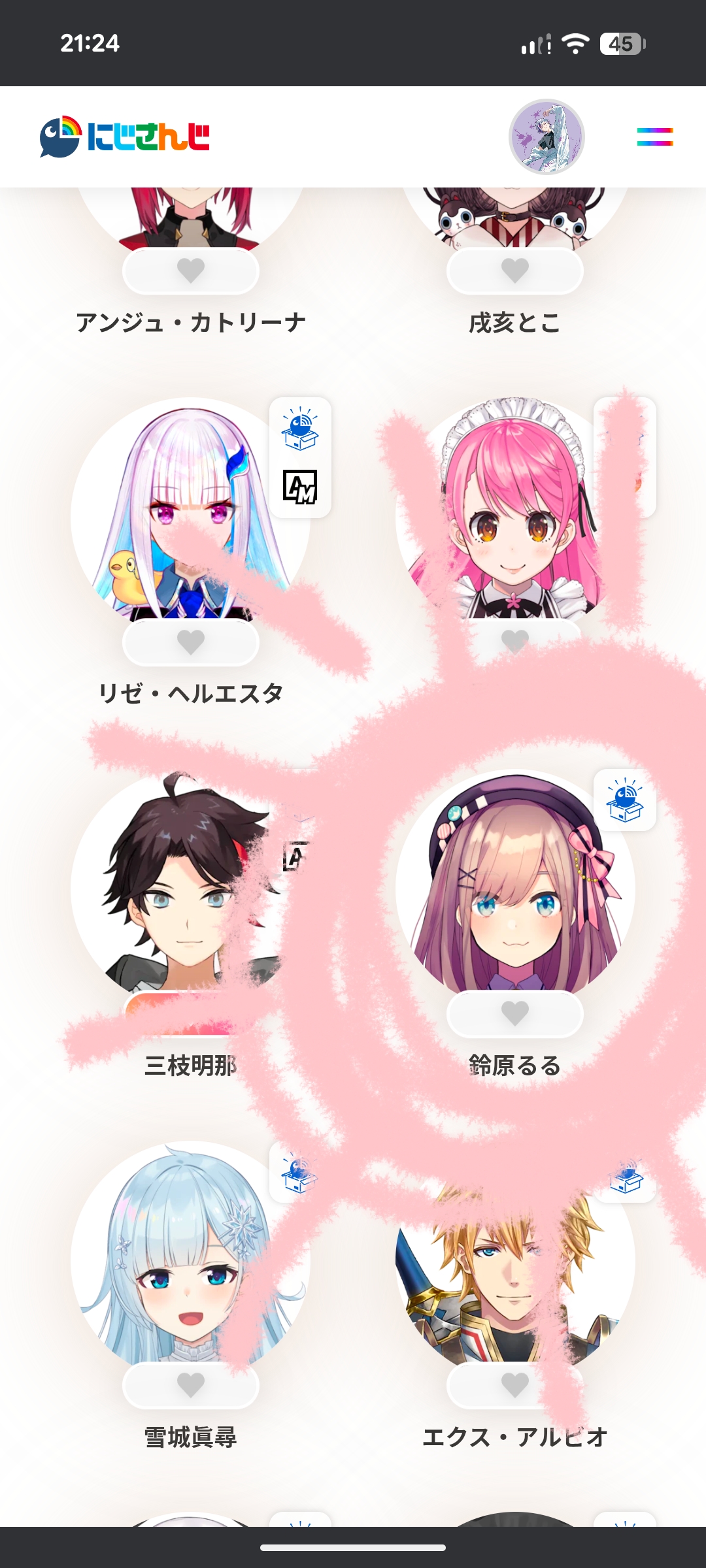Screen dimensions: 706x1568
Task: Tap the shop box icon beside 雪城眞尋
Action: point(299,1173)
